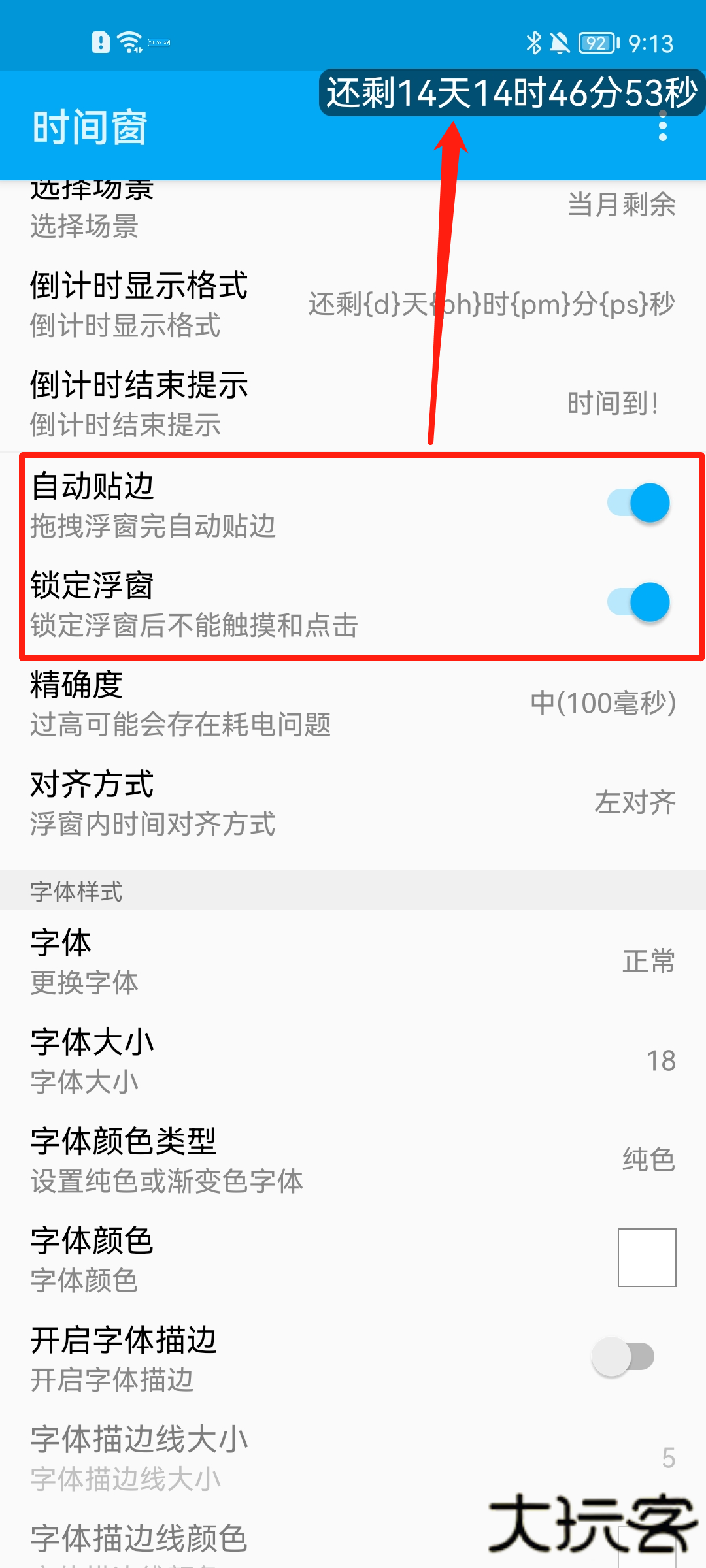
Task: Open 字体 font selection
Action: pyautogui.click(x=353, y=962)
